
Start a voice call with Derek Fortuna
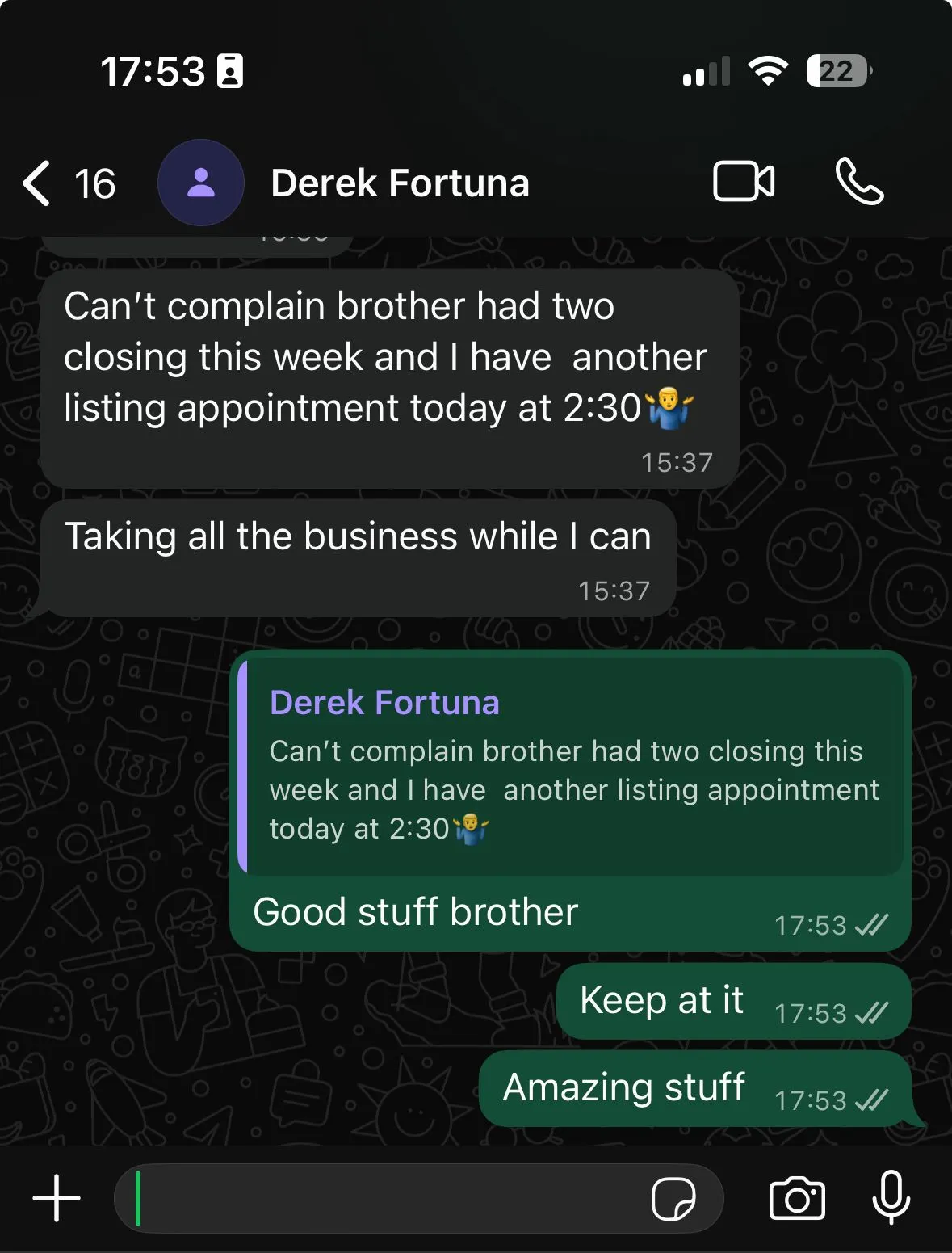click(x=859, y=182)
